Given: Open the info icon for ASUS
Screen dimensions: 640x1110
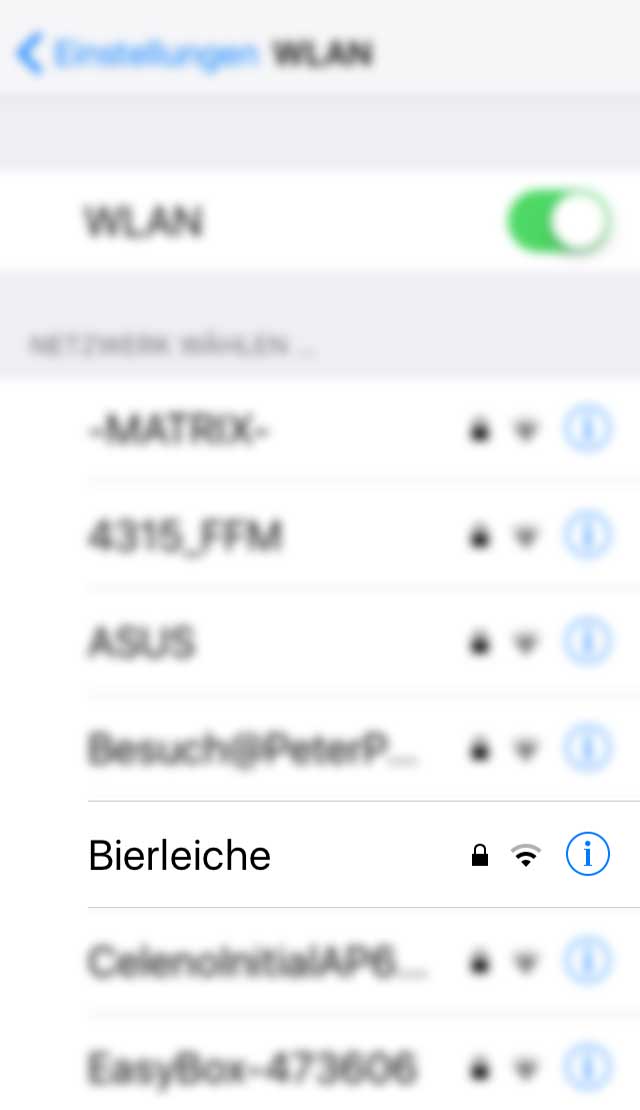Looking at the screenshot, I should [587, 642].
